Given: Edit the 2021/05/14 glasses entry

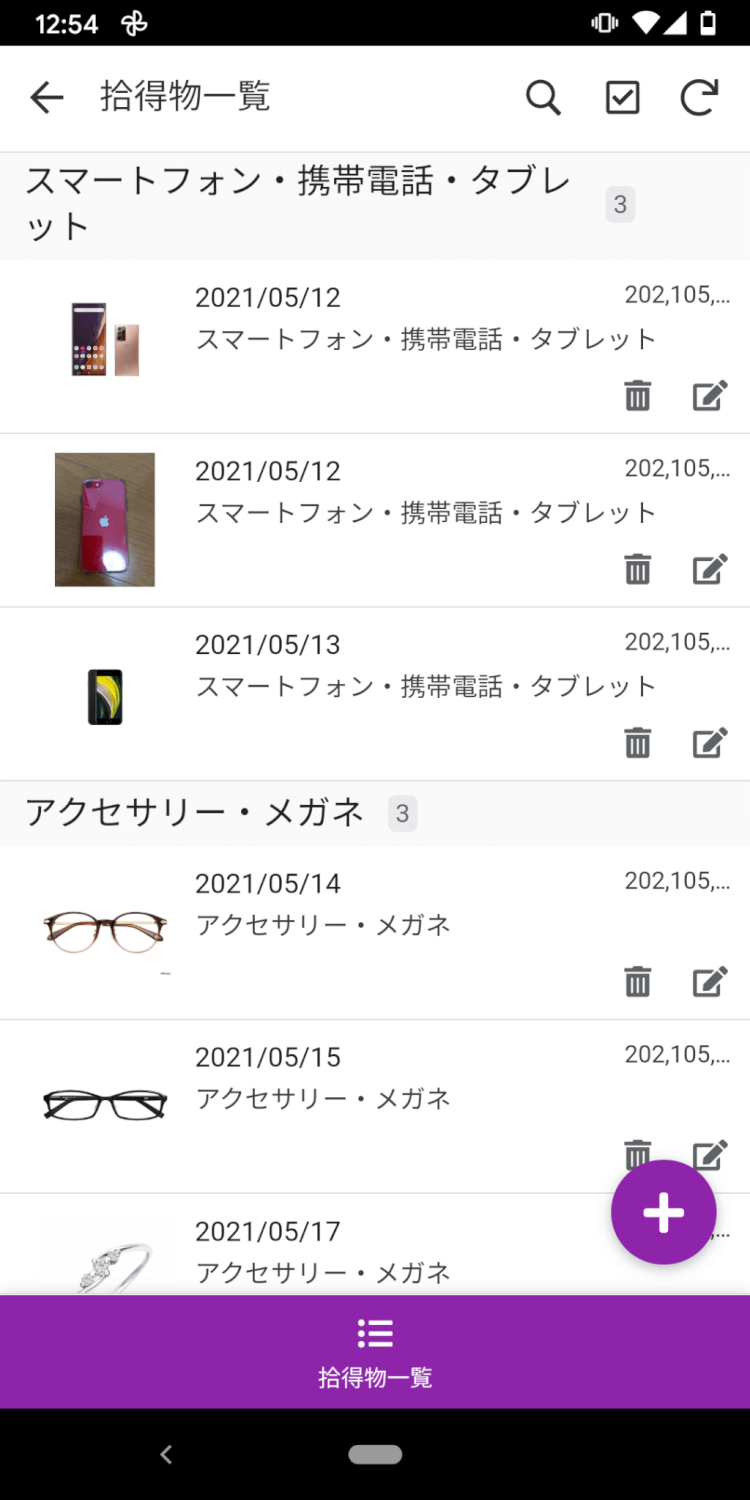Looking at the screenshot, I should click(709, 981).
